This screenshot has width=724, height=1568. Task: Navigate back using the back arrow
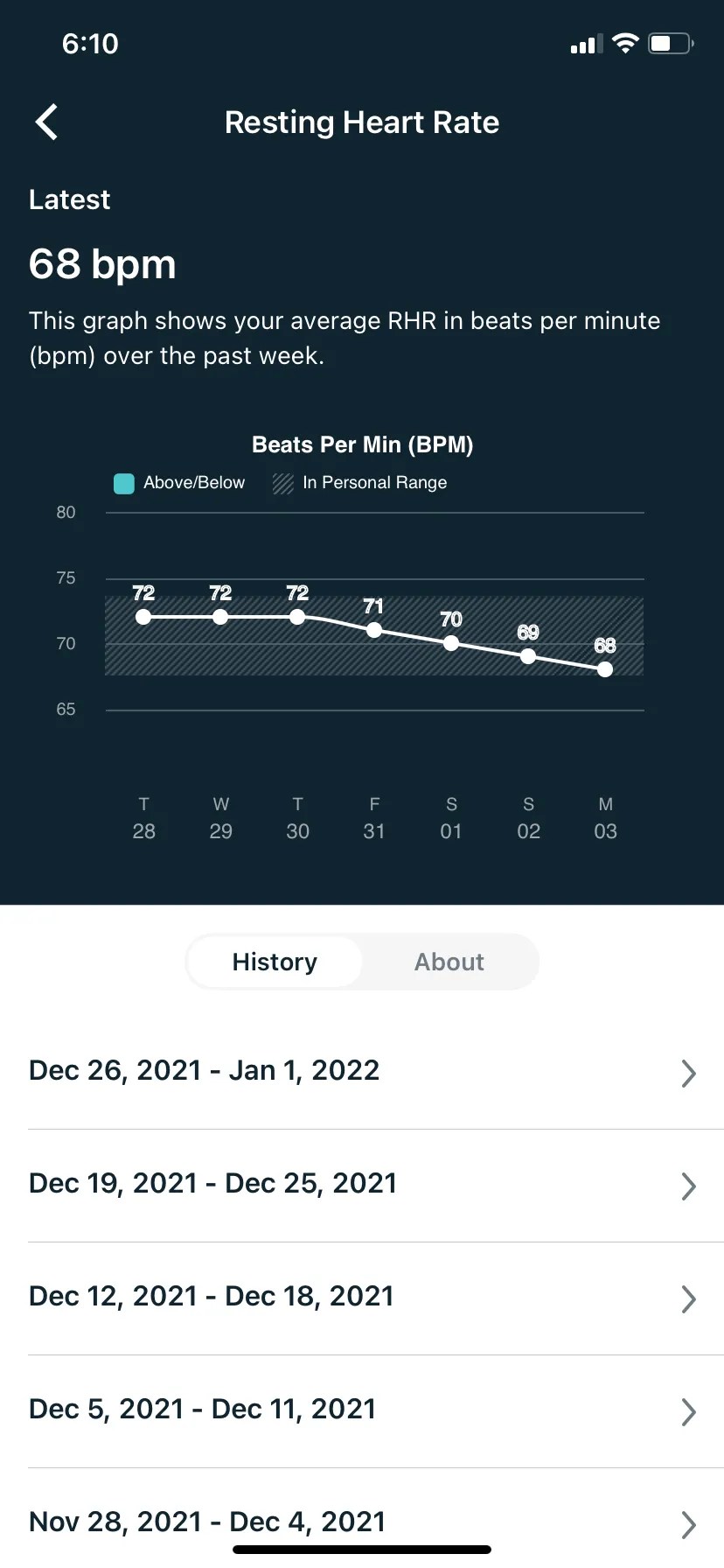coord(45,122)
